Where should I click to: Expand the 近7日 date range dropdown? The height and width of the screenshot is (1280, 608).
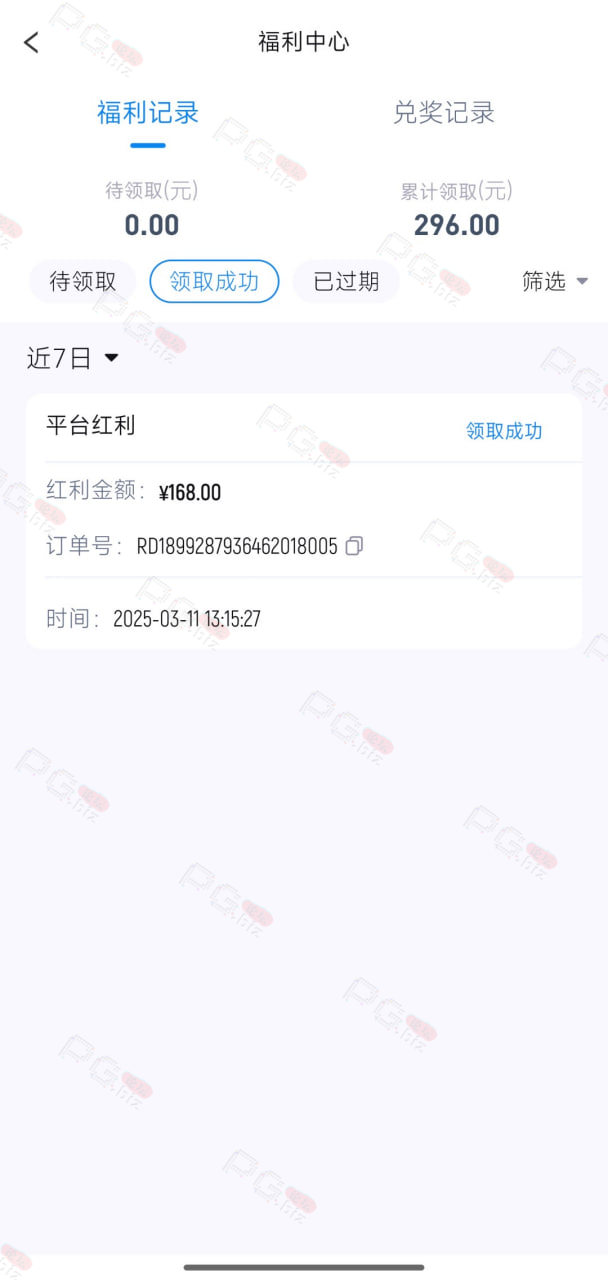pyautogui.click(x=73, y=358)
